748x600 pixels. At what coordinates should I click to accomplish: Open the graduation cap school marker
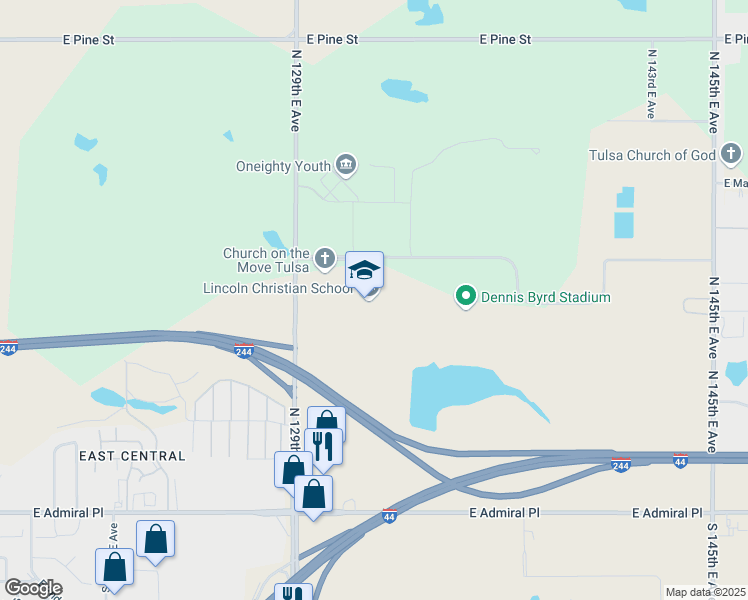pyautogui.click(x=364, y=270)
